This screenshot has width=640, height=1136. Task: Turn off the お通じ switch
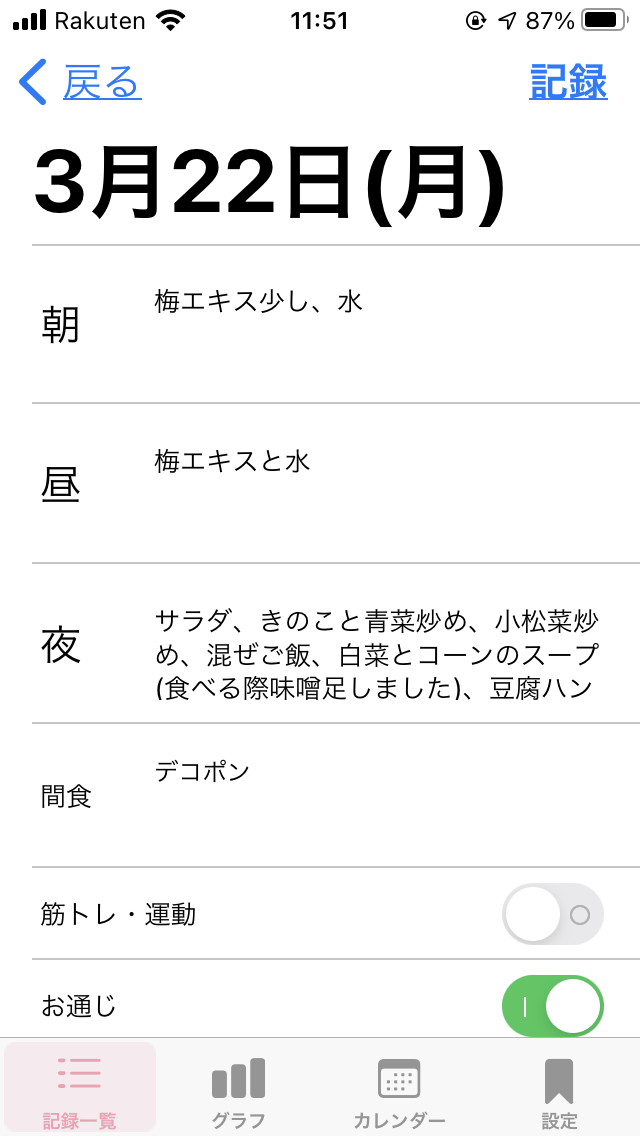coord(553,1006)
